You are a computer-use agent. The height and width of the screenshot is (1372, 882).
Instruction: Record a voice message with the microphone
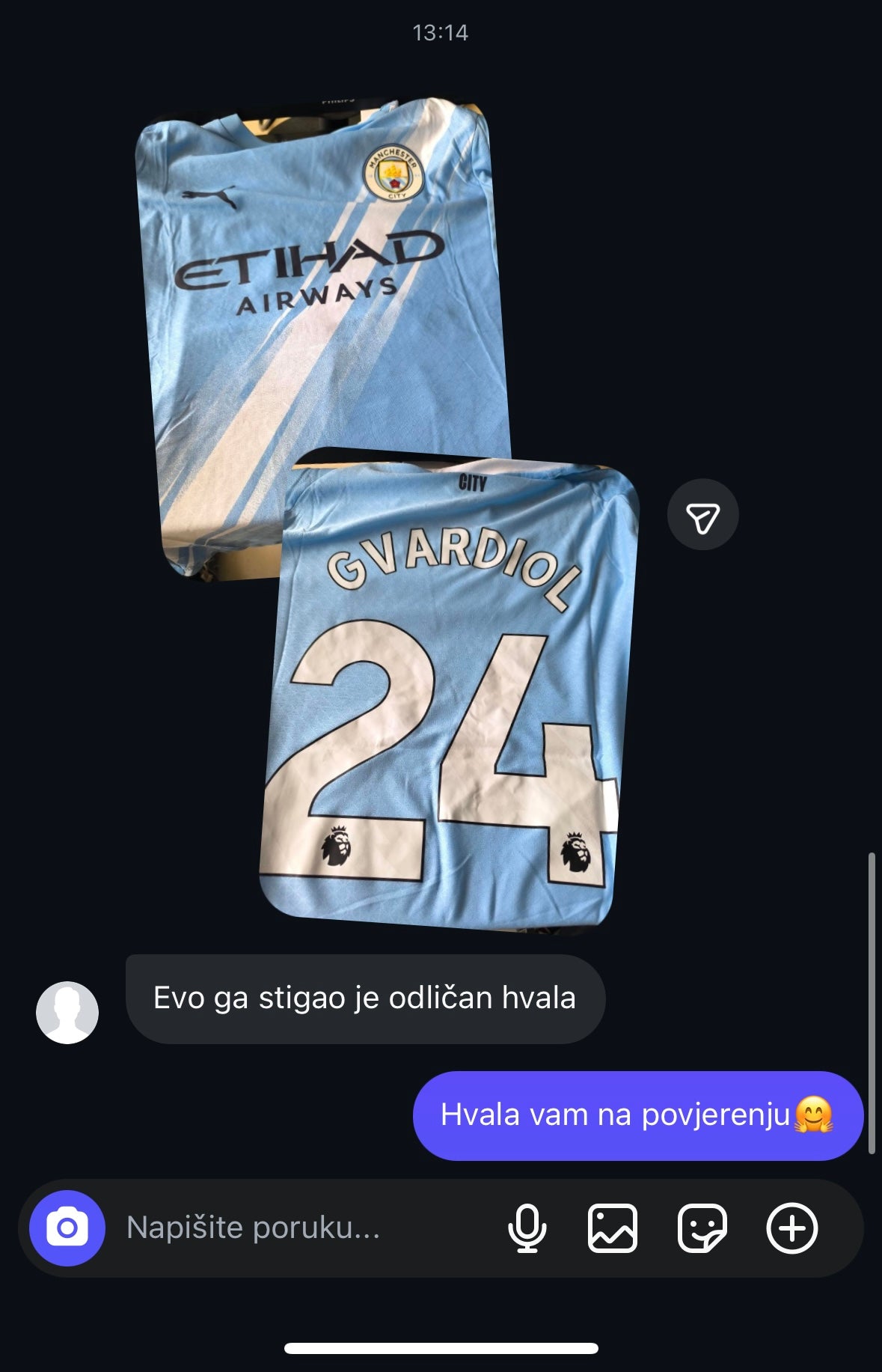pos(527,1228)
